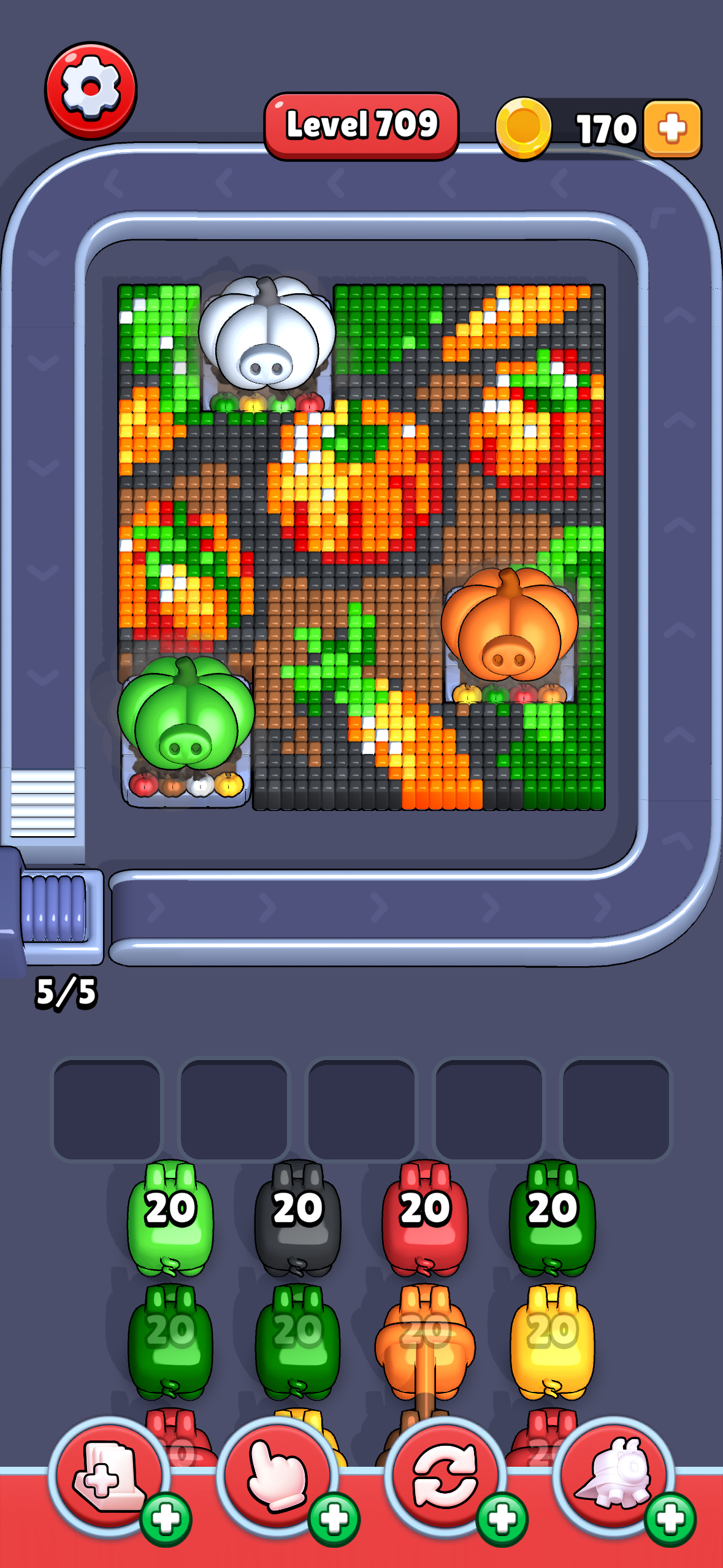
Task: Use the add extra slot booster
Action: (109, 1477)
